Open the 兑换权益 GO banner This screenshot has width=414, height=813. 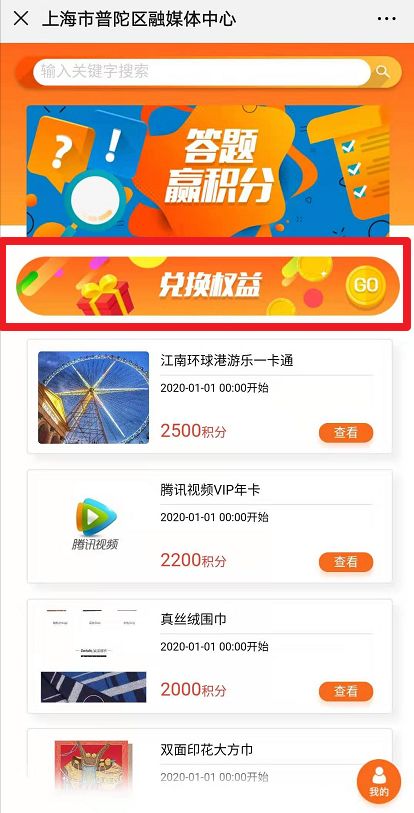click(208, 286)
